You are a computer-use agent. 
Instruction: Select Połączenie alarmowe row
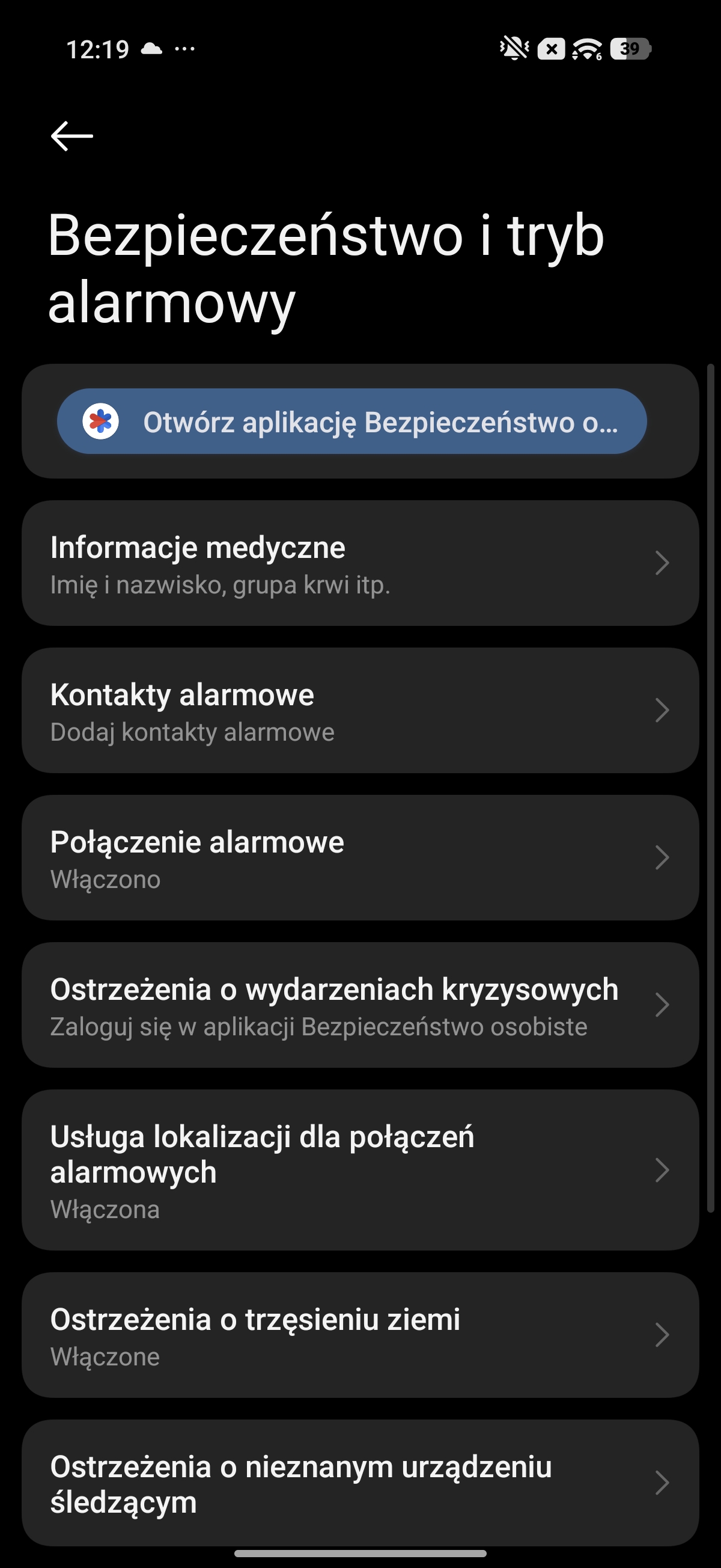click(x=359, y=858)
